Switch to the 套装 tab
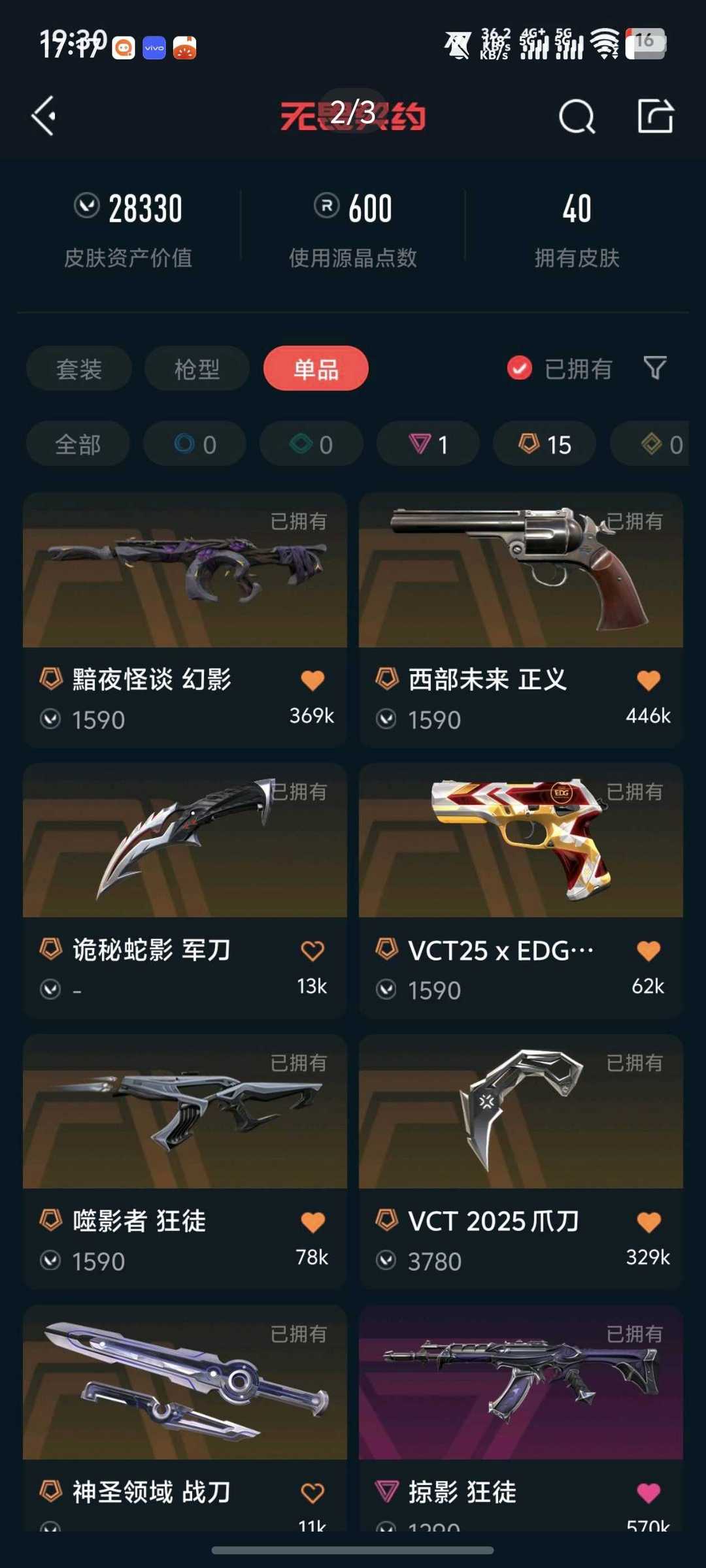706x1568 pixels. click(79, 368)
